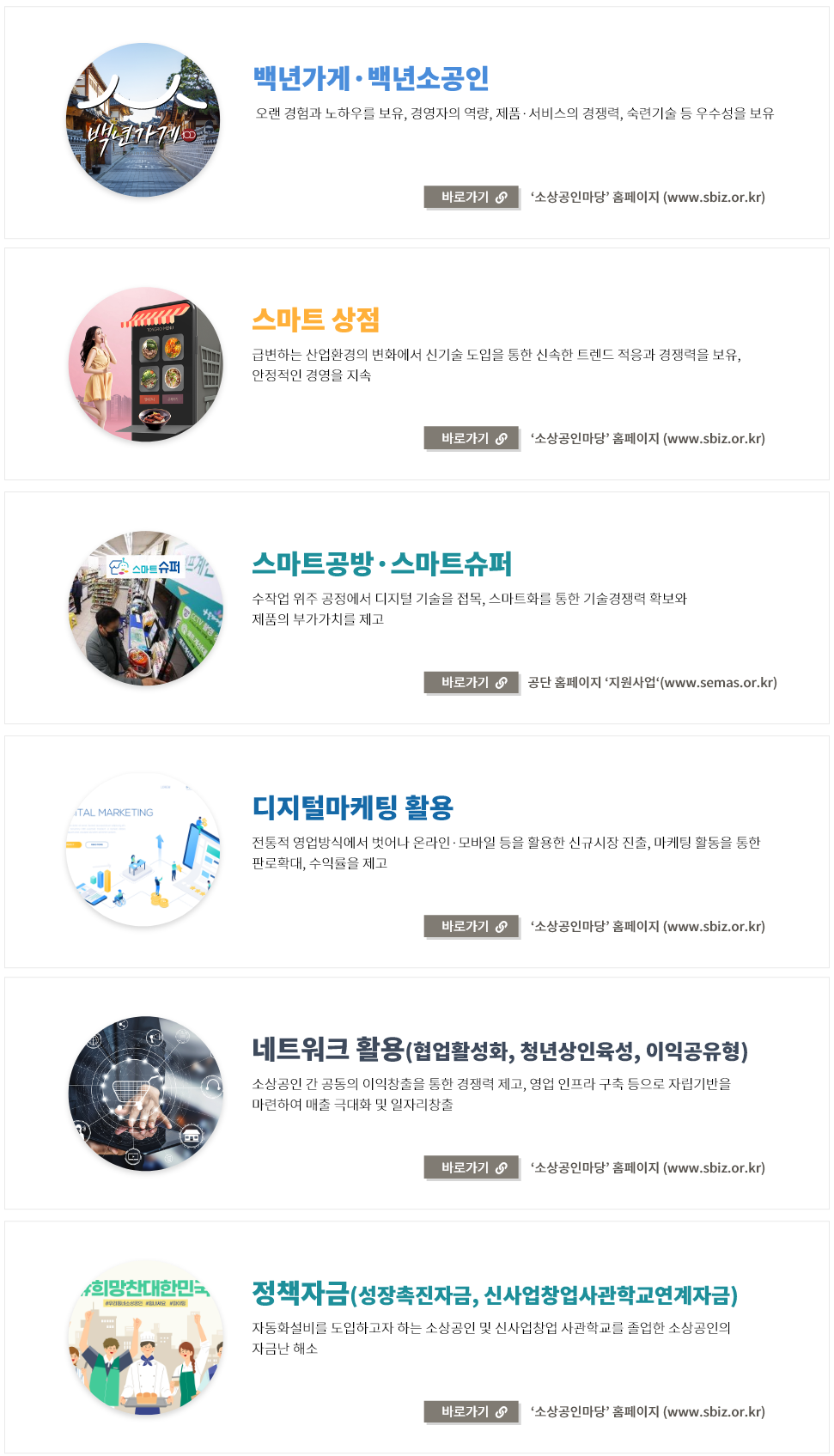This screenshot has height=1456, width=834.
Task: Open 바로가기 for 네트워크 활용
Action: (472, 1167)
